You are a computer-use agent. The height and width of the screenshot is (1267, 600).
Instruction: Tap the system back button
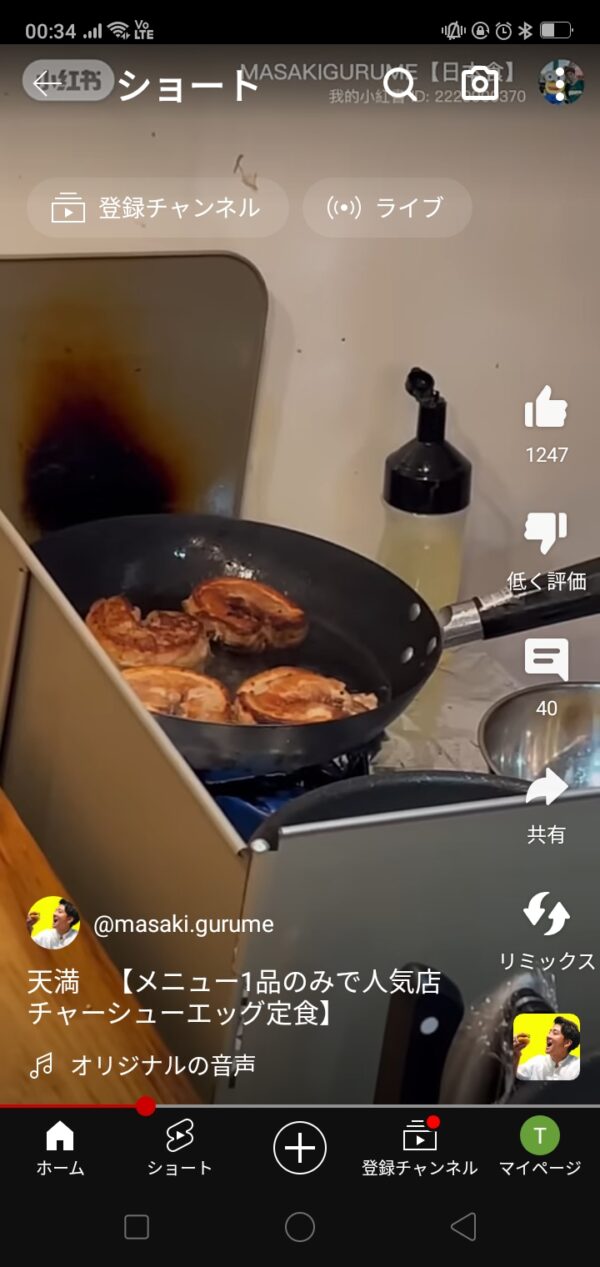pyautogui.click(x=462, y=1227)
